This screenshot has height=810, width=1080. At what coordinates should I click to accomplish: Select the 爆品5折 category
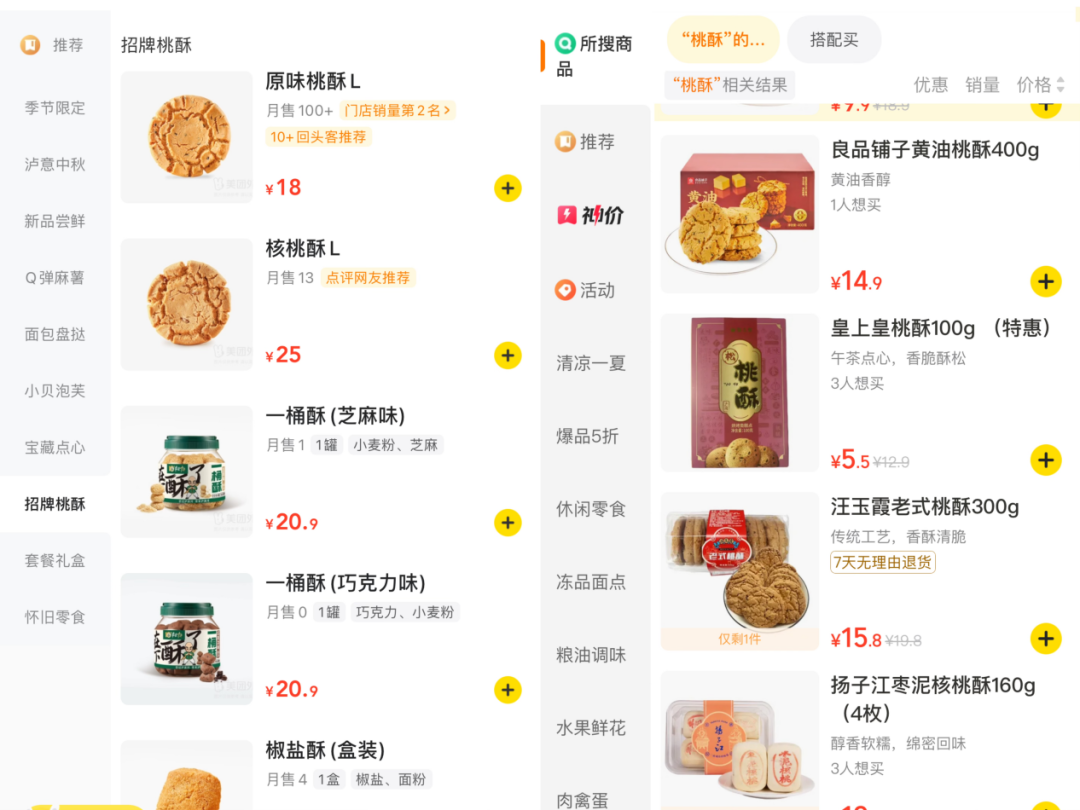pyautogui.click(x=588, y=436)
